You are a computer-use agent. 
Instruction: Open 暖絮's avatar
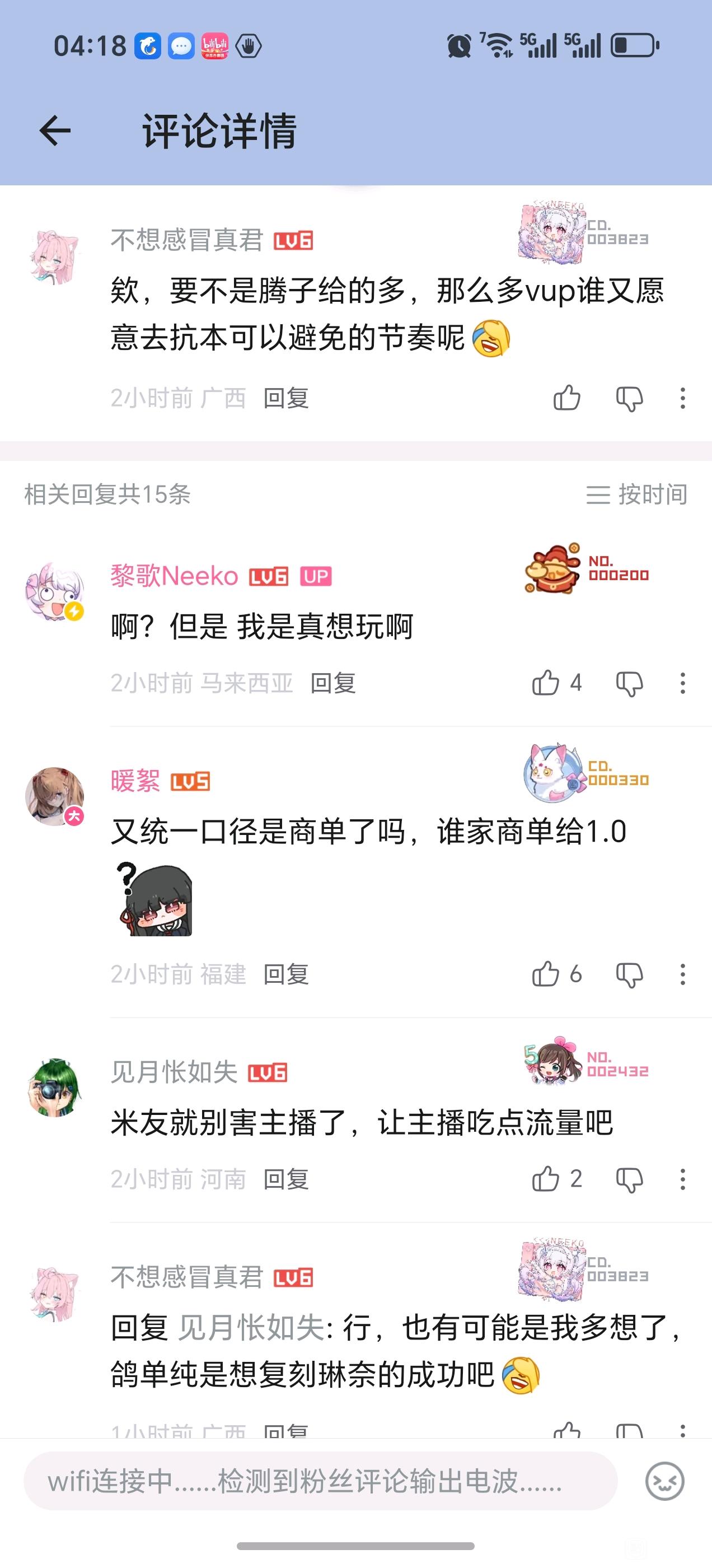coord(55,796)
